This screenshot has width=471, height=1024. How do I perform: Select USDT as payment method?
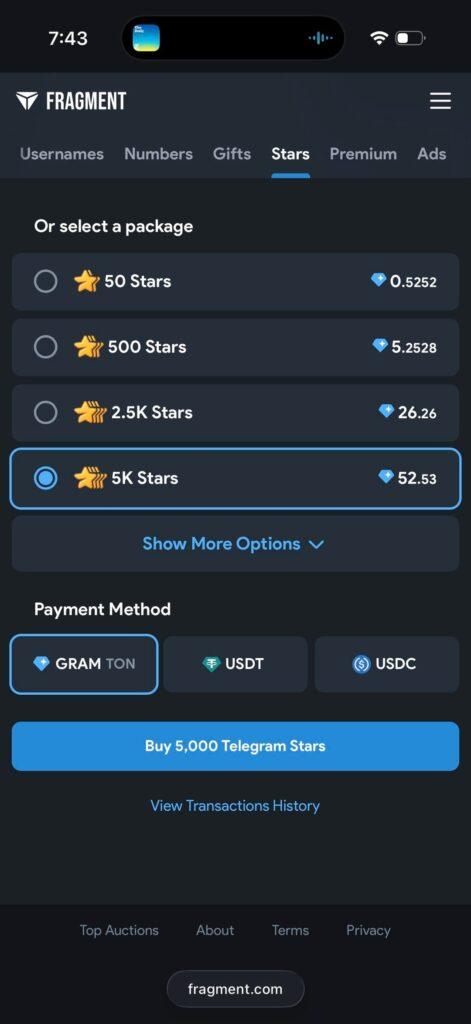click(235, 664)
